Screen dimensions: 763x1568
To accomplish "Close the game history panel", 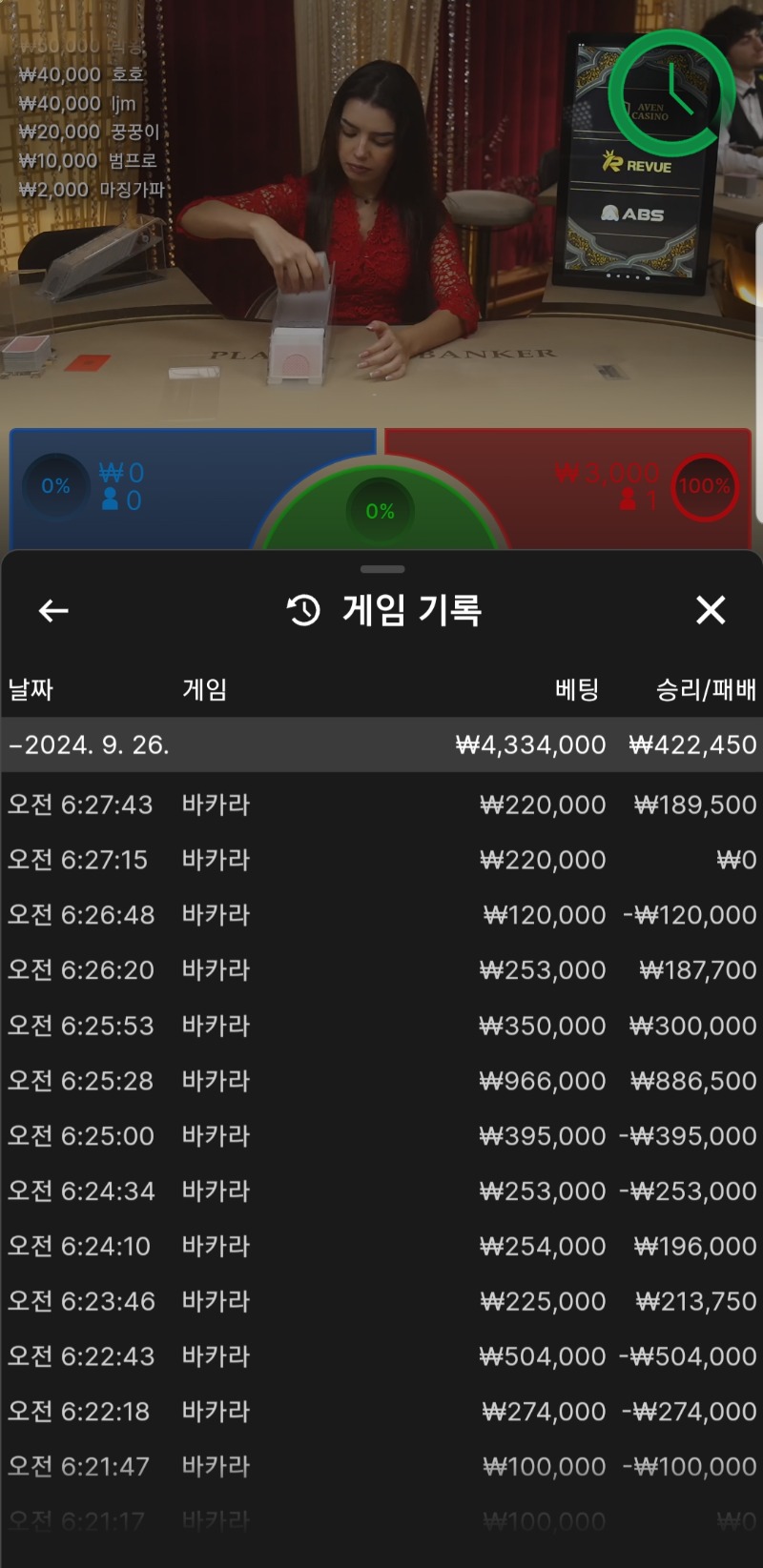I will (x=711, y=610).
